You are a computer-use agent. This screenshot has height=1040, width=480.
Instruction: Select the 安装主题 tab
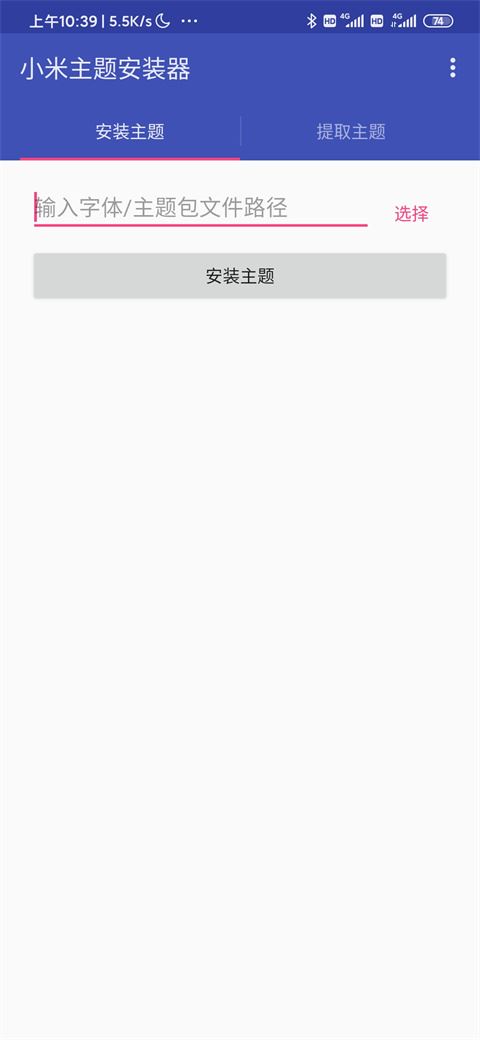tap(130, 131)
